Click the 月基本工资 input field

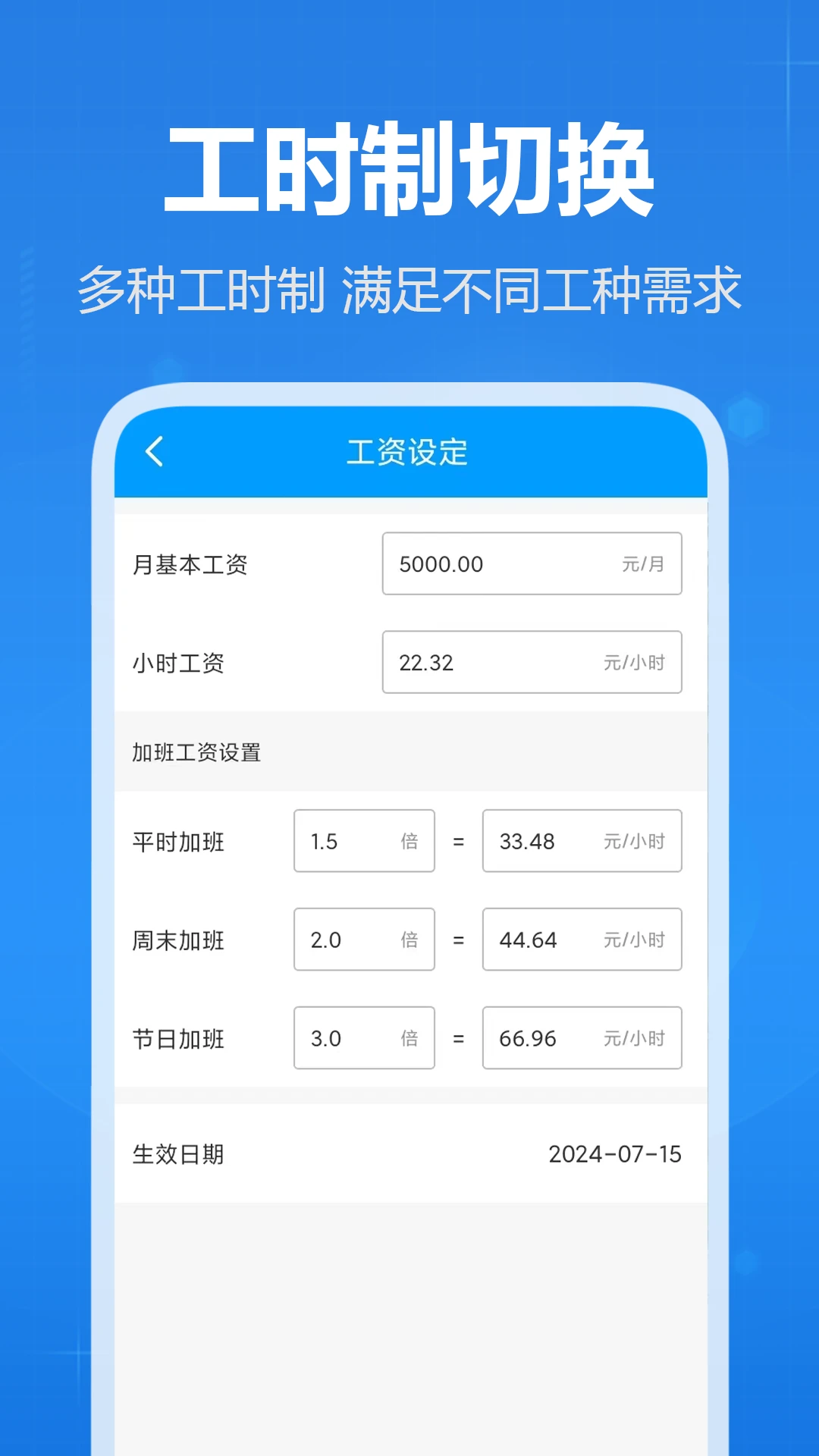[x=532, y=563]
